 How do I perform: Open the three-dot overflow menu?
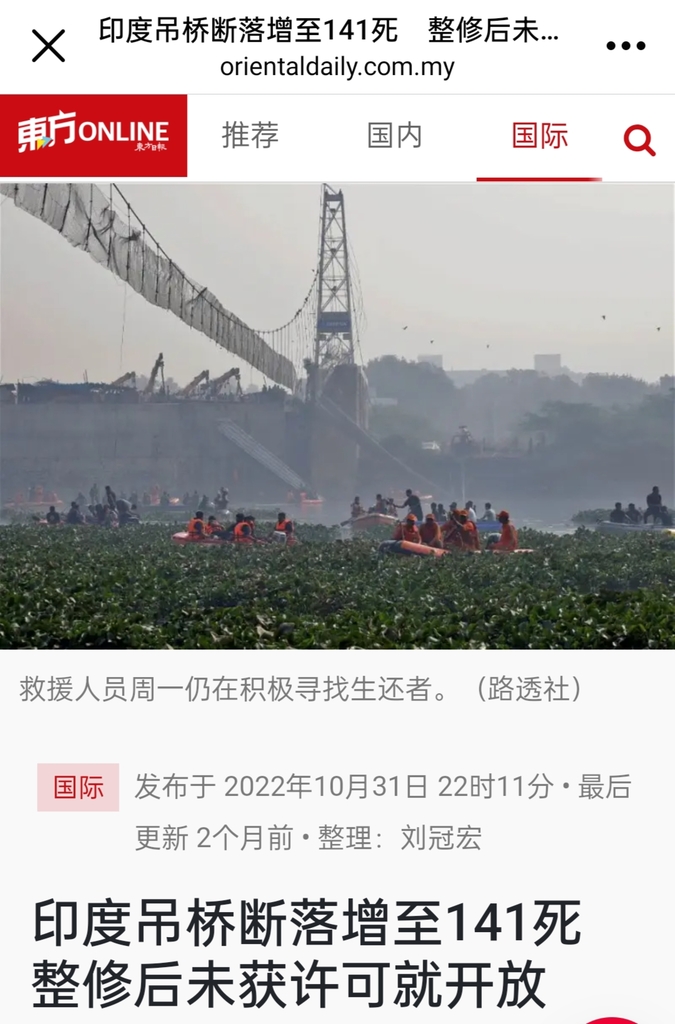tap(626, 46)
